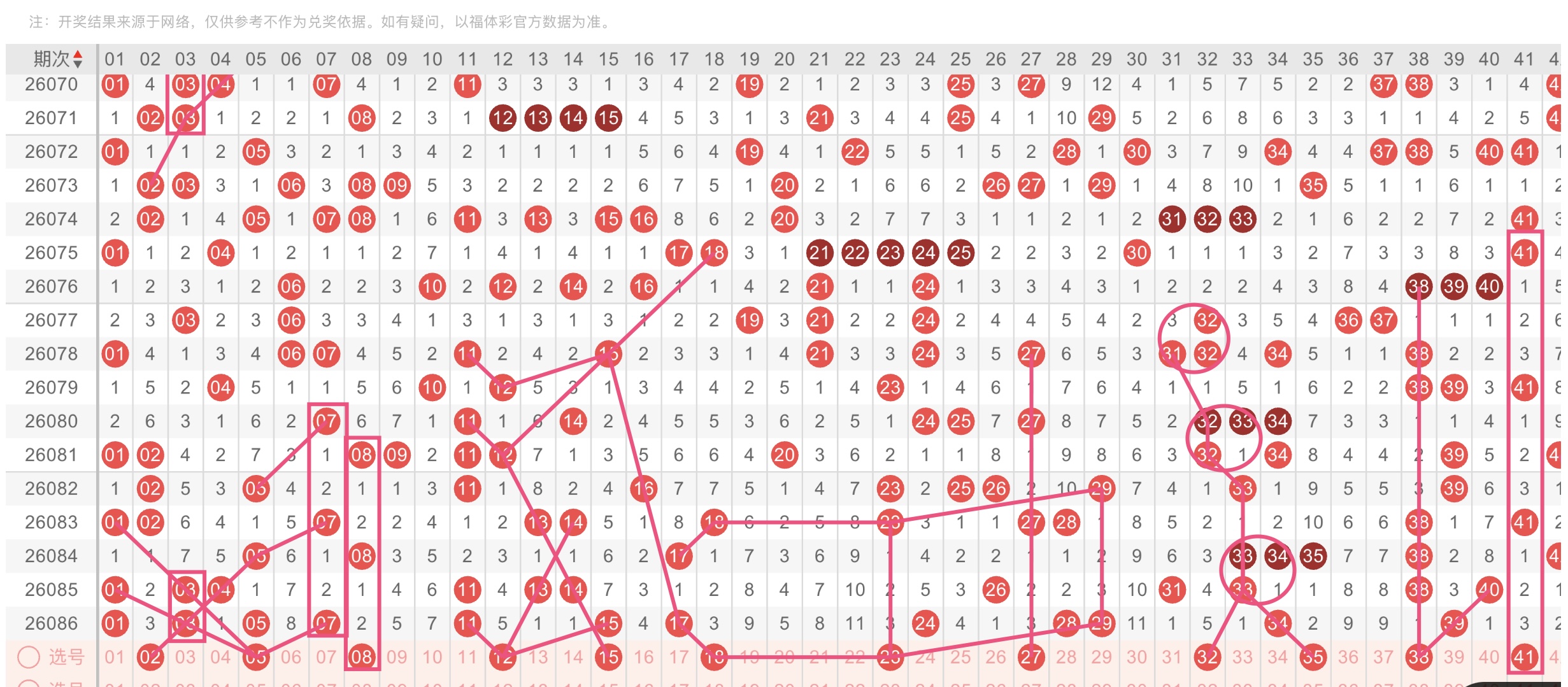1568x687 pixels.
Task: Select the 选号 row radio circle
Action: pos(29,657)
